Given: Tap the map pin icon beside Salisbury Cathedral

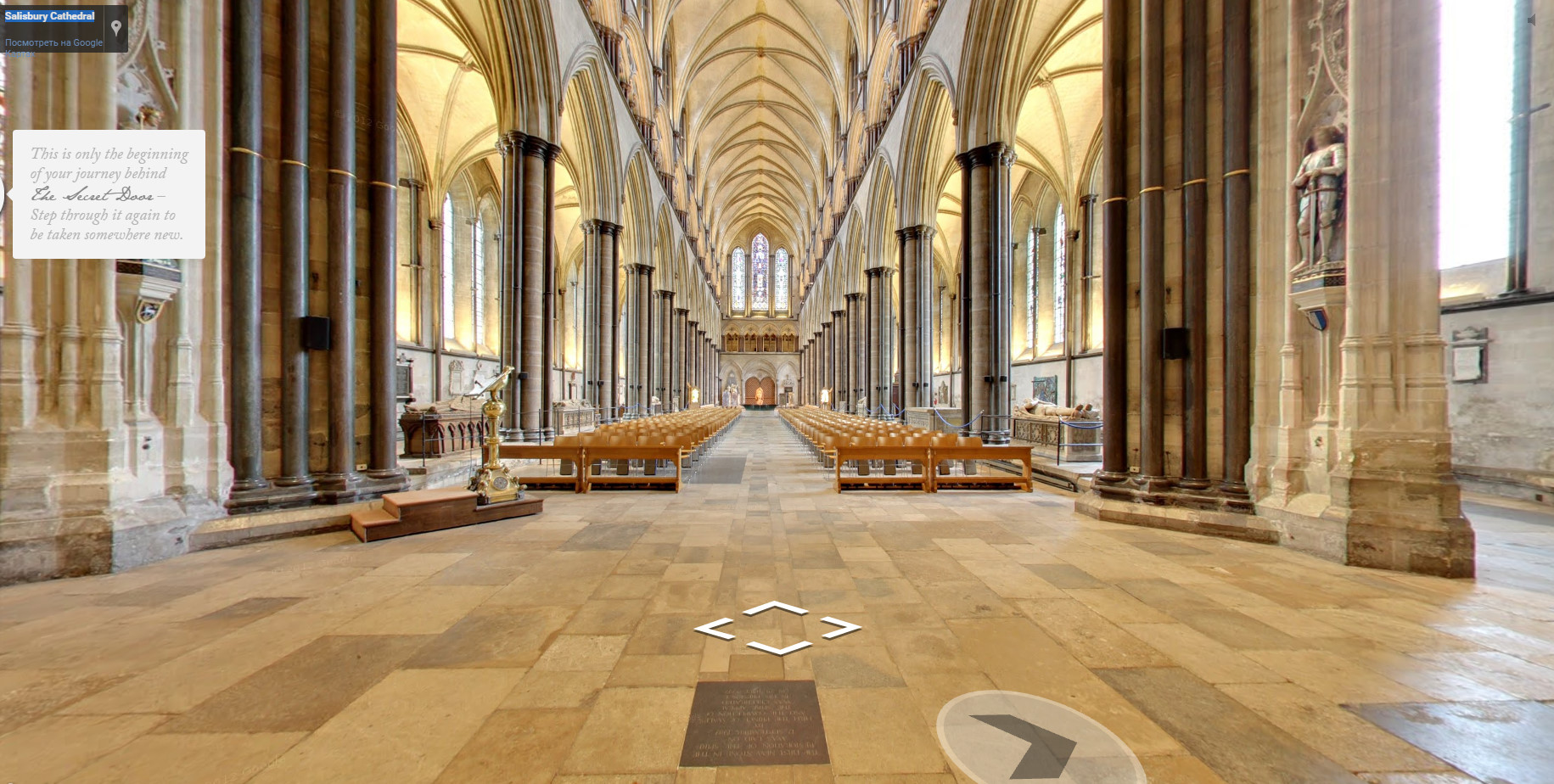Looking at the screenshot, I should coord(116,28).
